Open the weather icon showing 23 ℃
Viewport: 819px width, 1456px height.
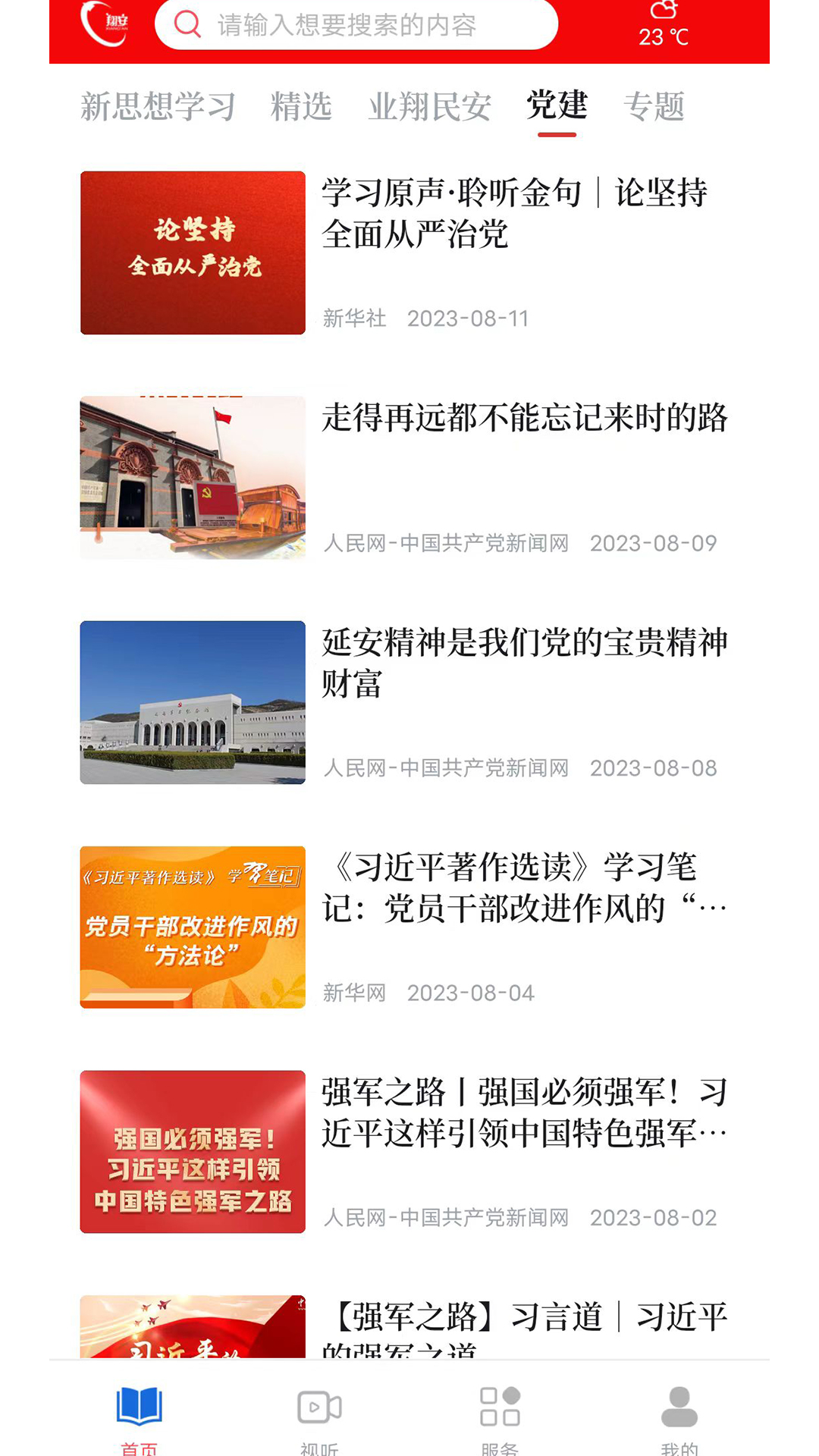(664, 24)
